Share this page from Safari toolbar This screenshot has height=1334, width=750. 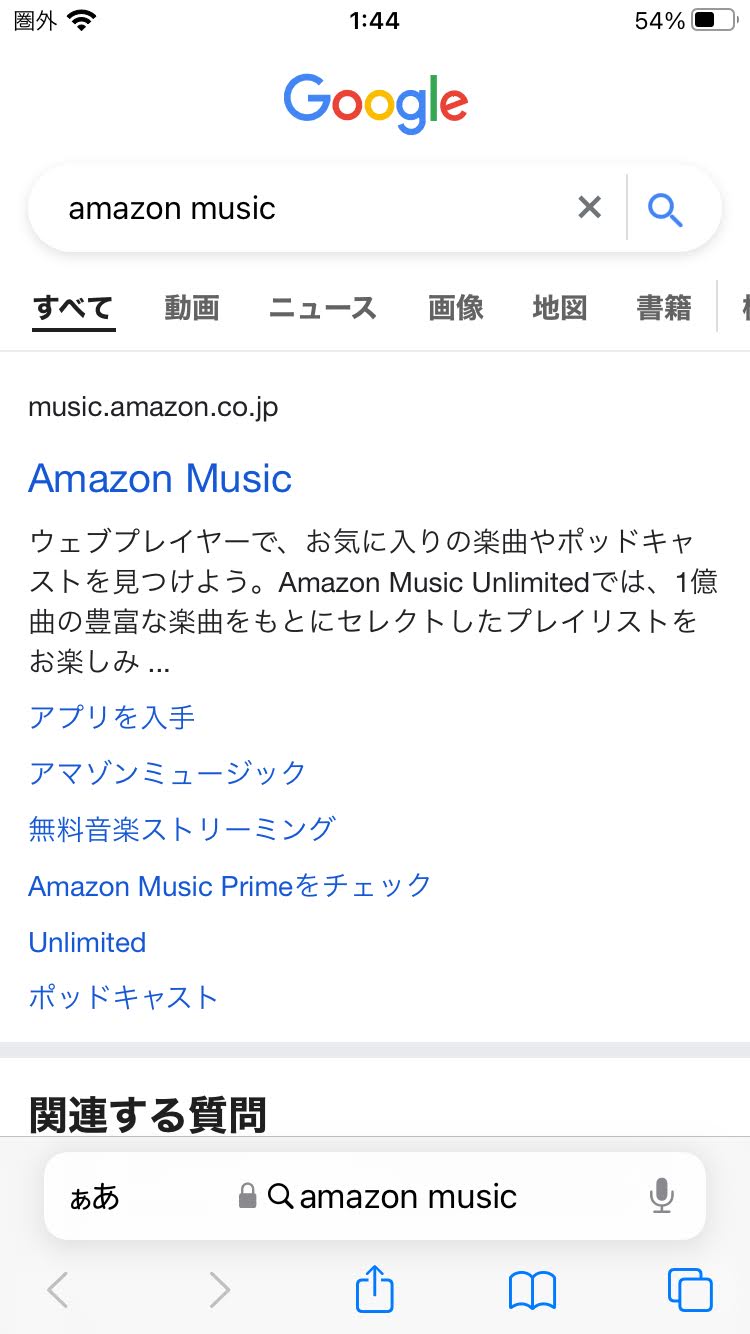coord(375,1290)
